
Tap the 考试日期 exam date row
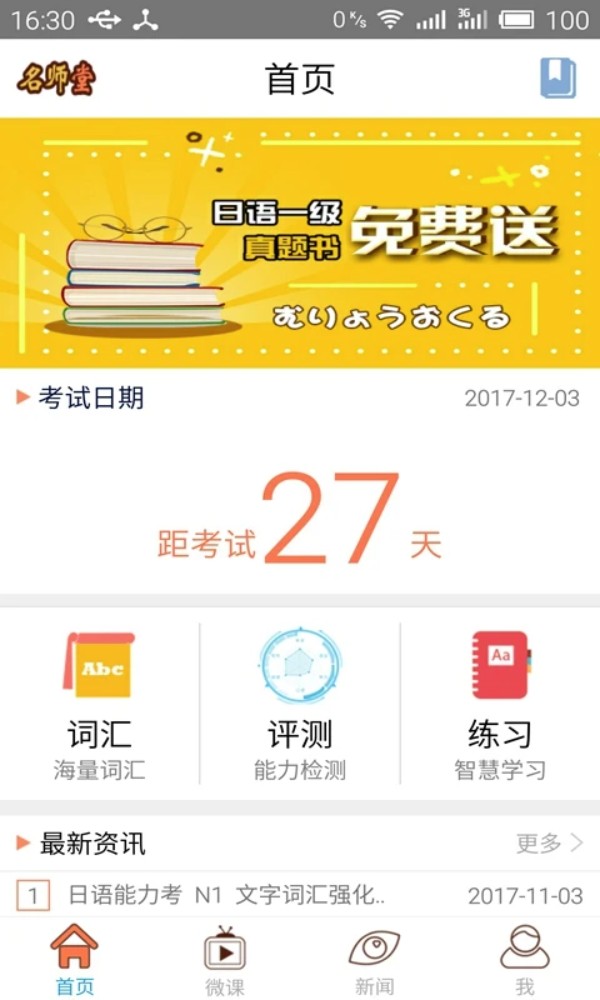click(300, 398)
